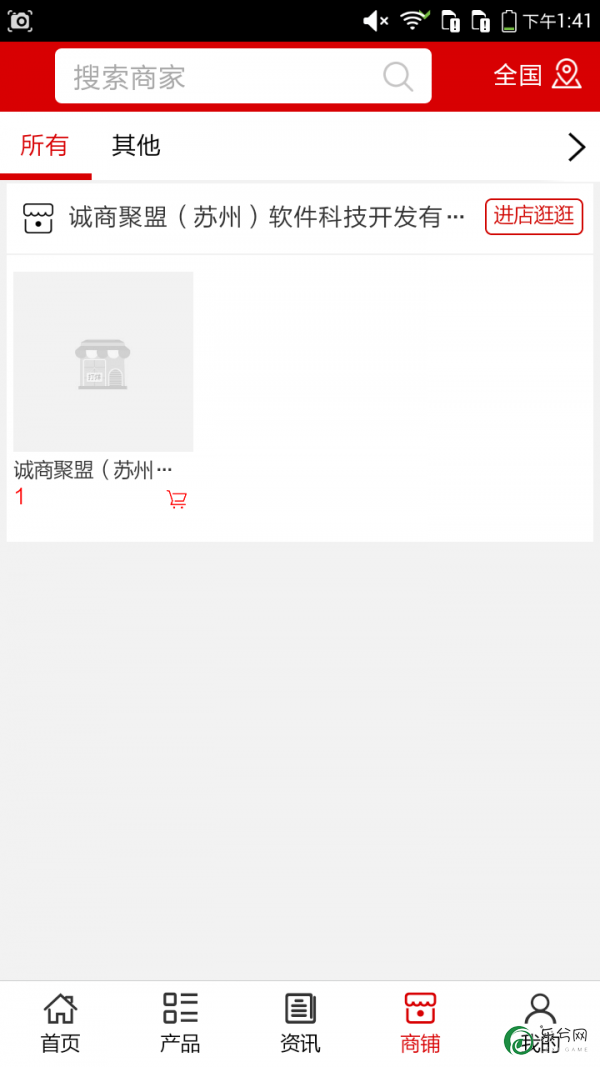Image resolution: width=600 pixels, height=1067 pixels.
Task: Switch to the 其他 category tab
Action: (136, 146)
